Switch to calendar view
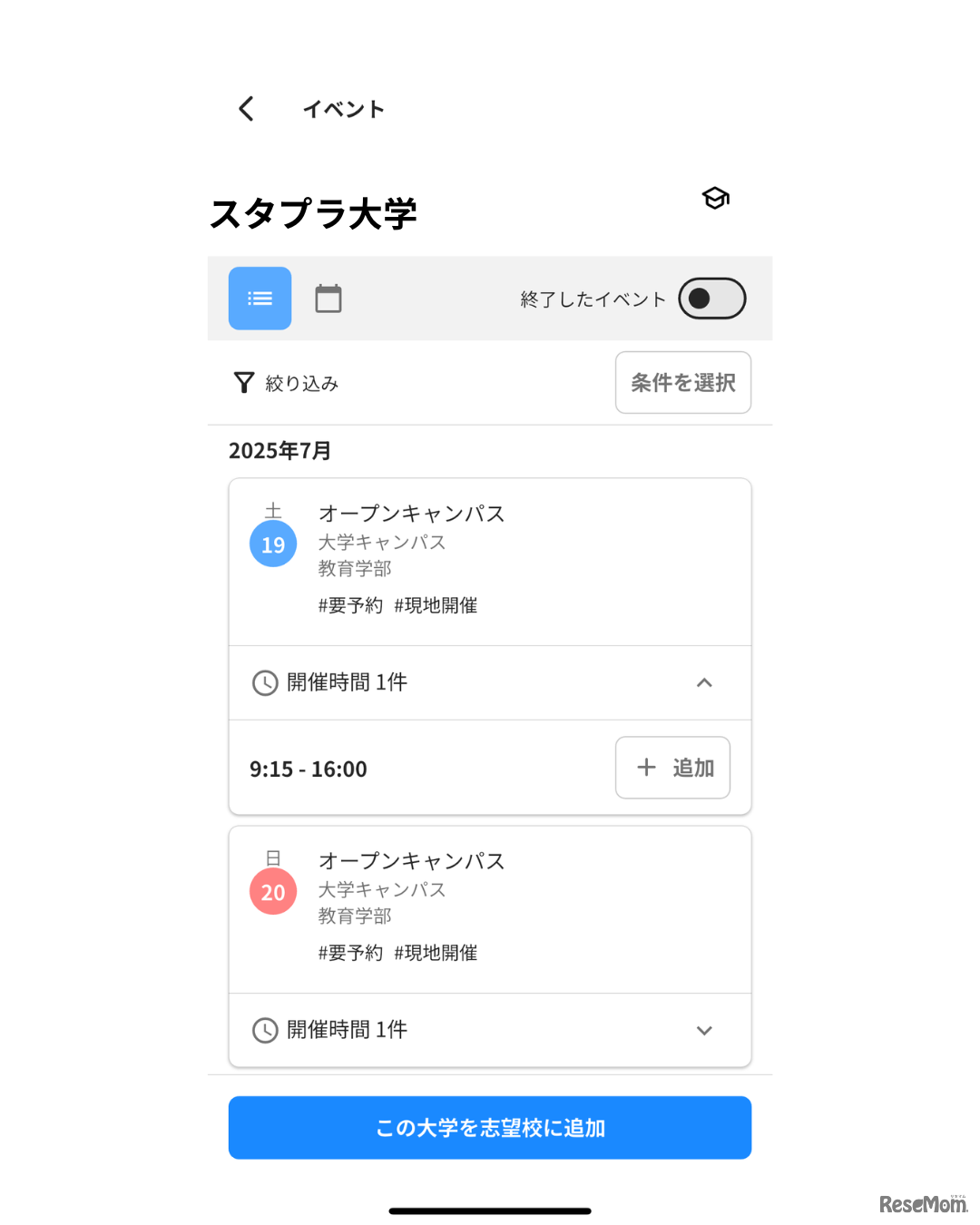980x1225 pixels. [328, 298]
